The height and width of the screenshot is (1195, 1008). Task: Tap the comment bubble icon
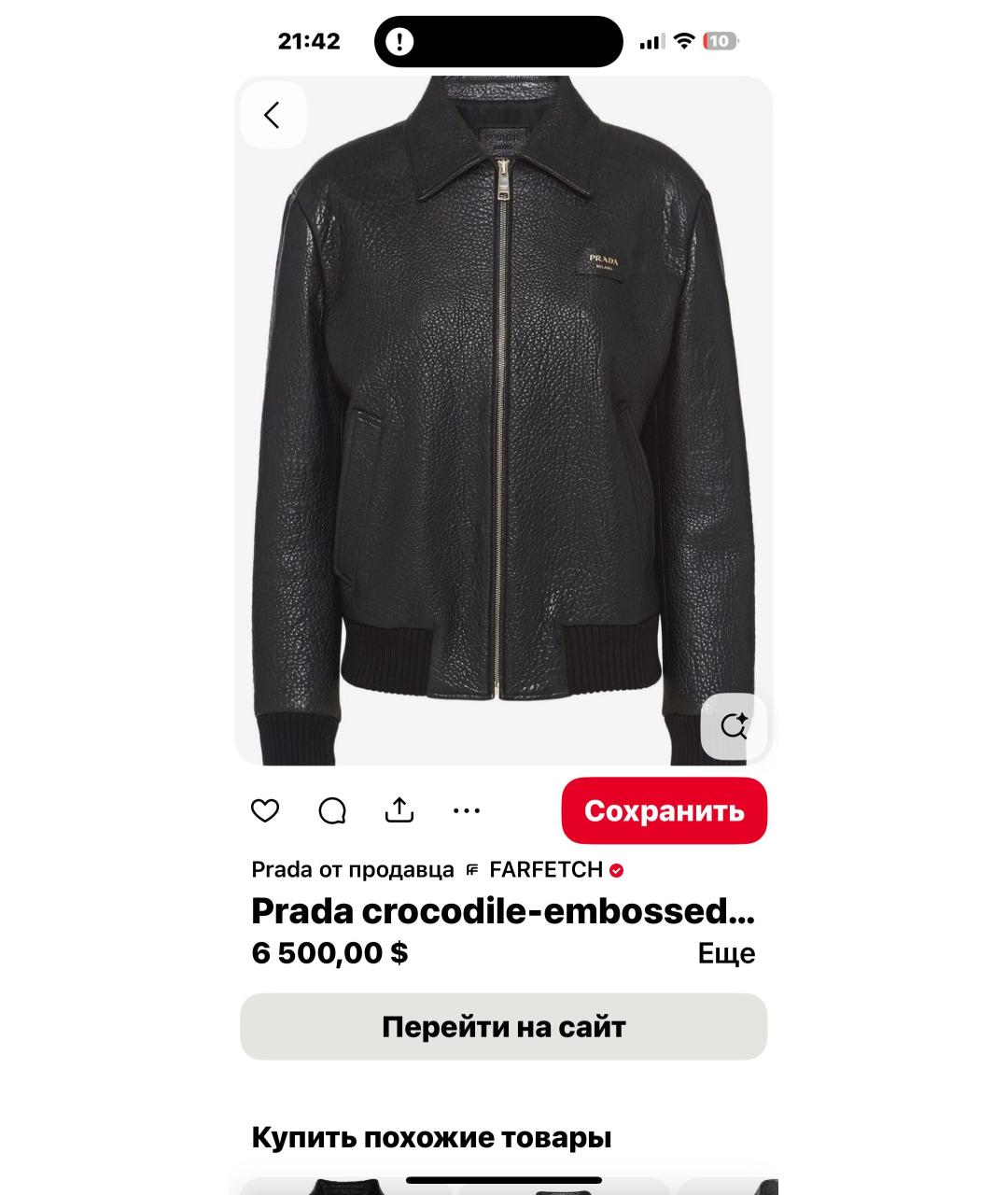[x=331, y=810]
